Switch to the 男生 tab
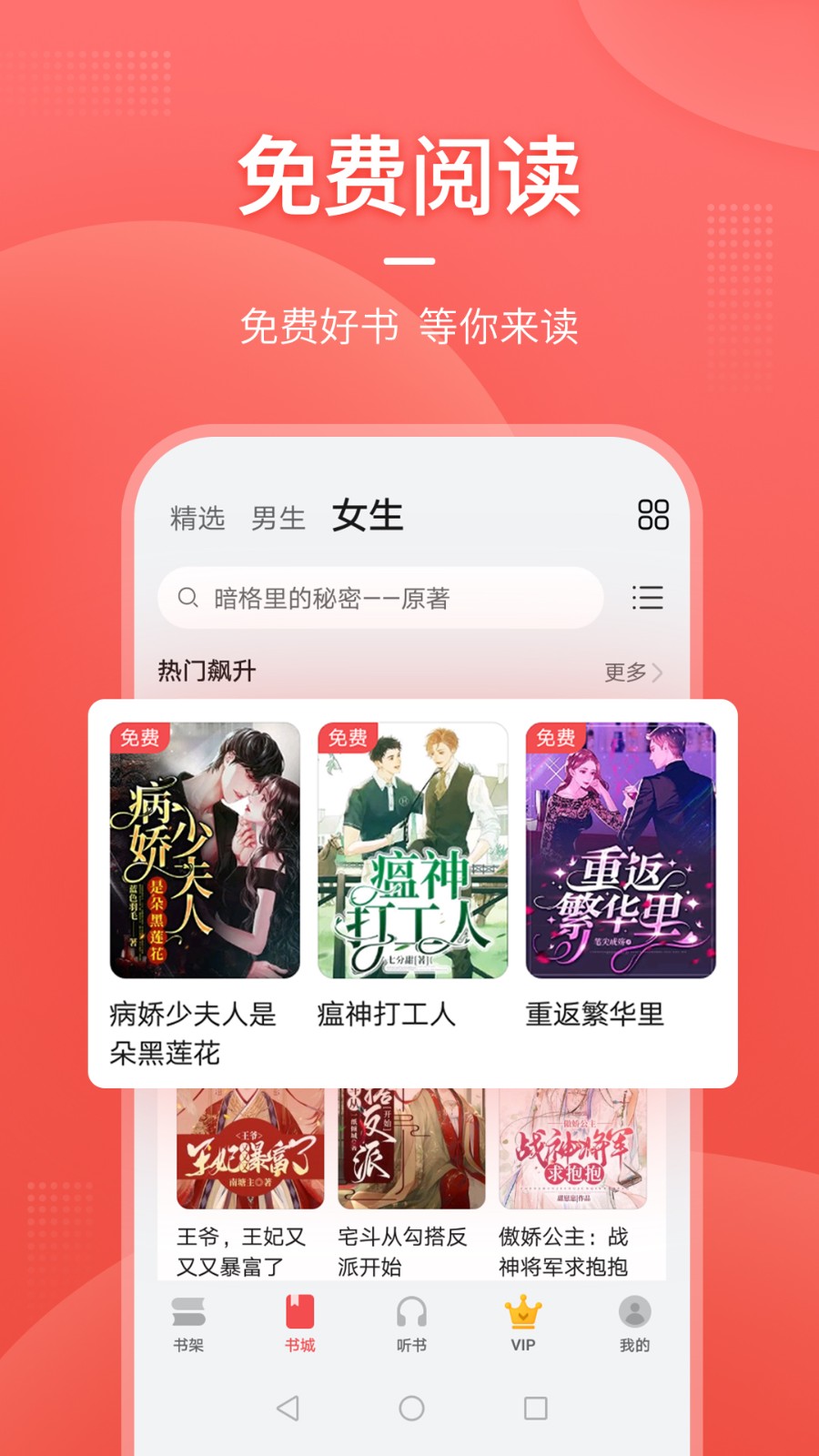819x1456 pixels. click(278, 517)
